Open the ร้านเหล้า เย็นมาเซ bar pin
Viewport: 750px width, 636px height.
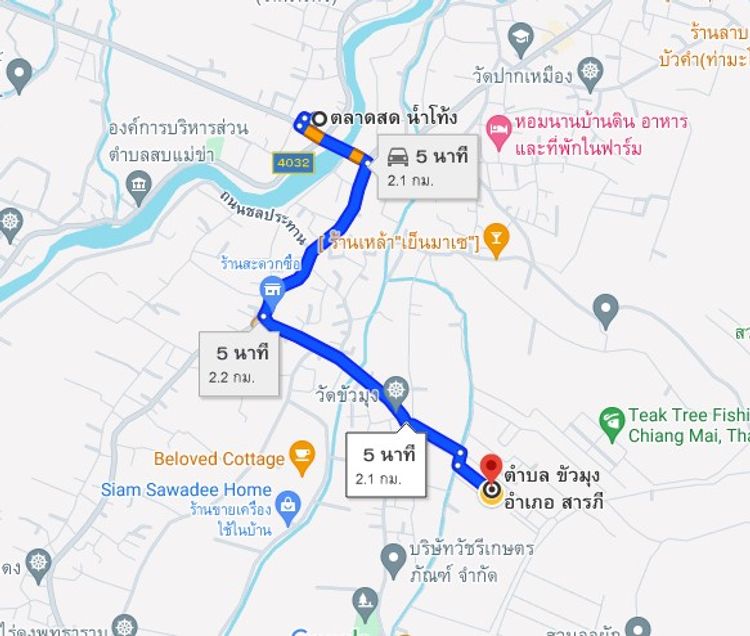pos(496,239)
